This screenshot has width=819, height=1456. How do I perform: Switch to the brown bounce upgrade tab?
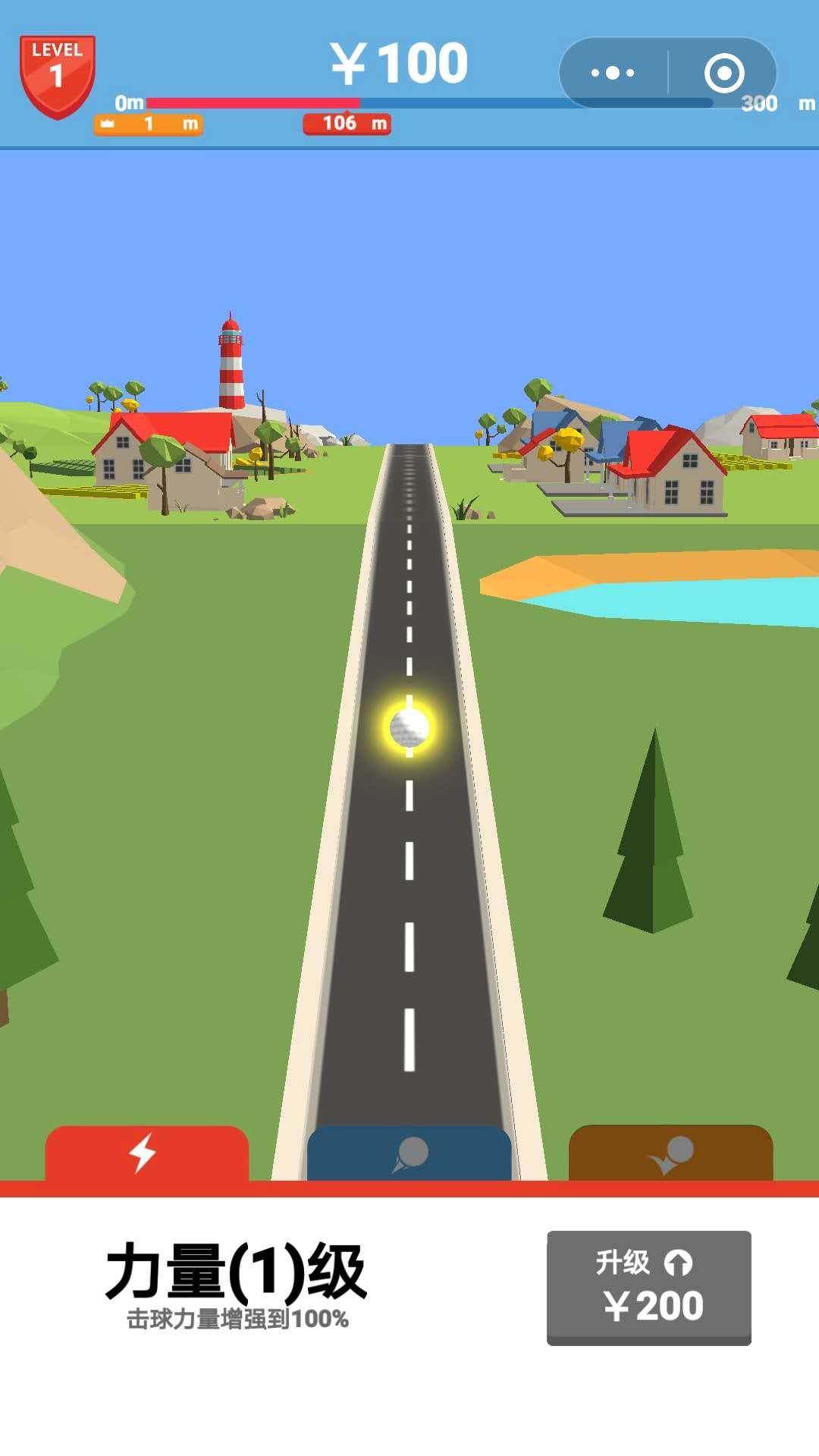670,1153
